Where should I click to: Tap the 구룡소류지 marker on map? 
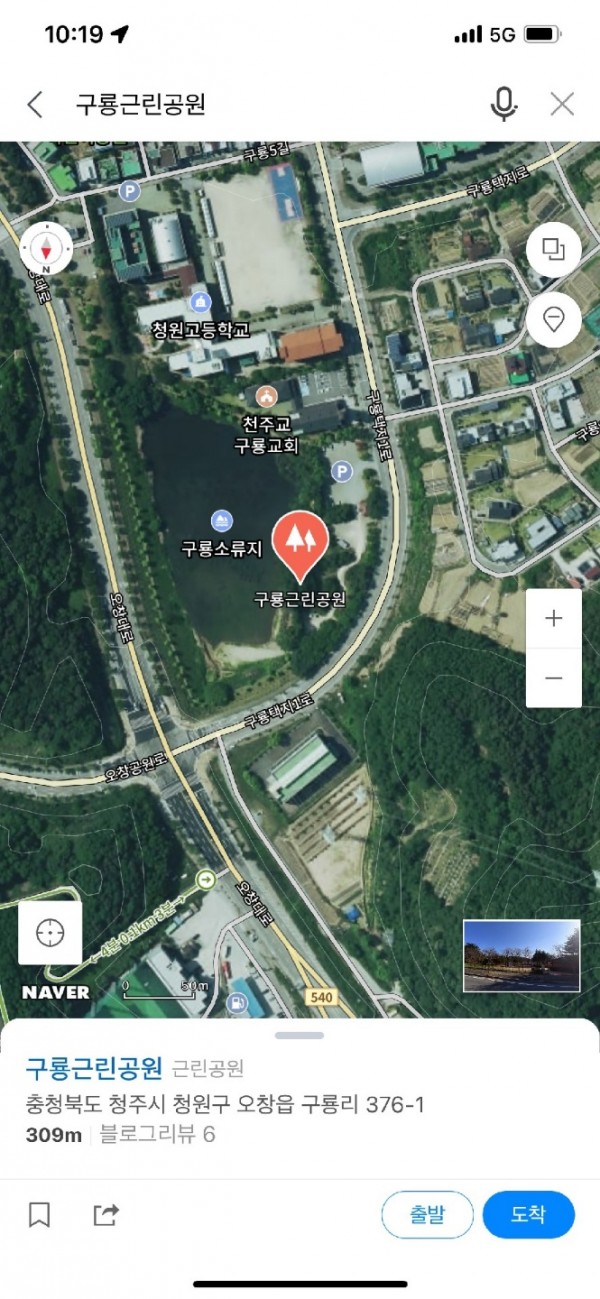(221, 521)
